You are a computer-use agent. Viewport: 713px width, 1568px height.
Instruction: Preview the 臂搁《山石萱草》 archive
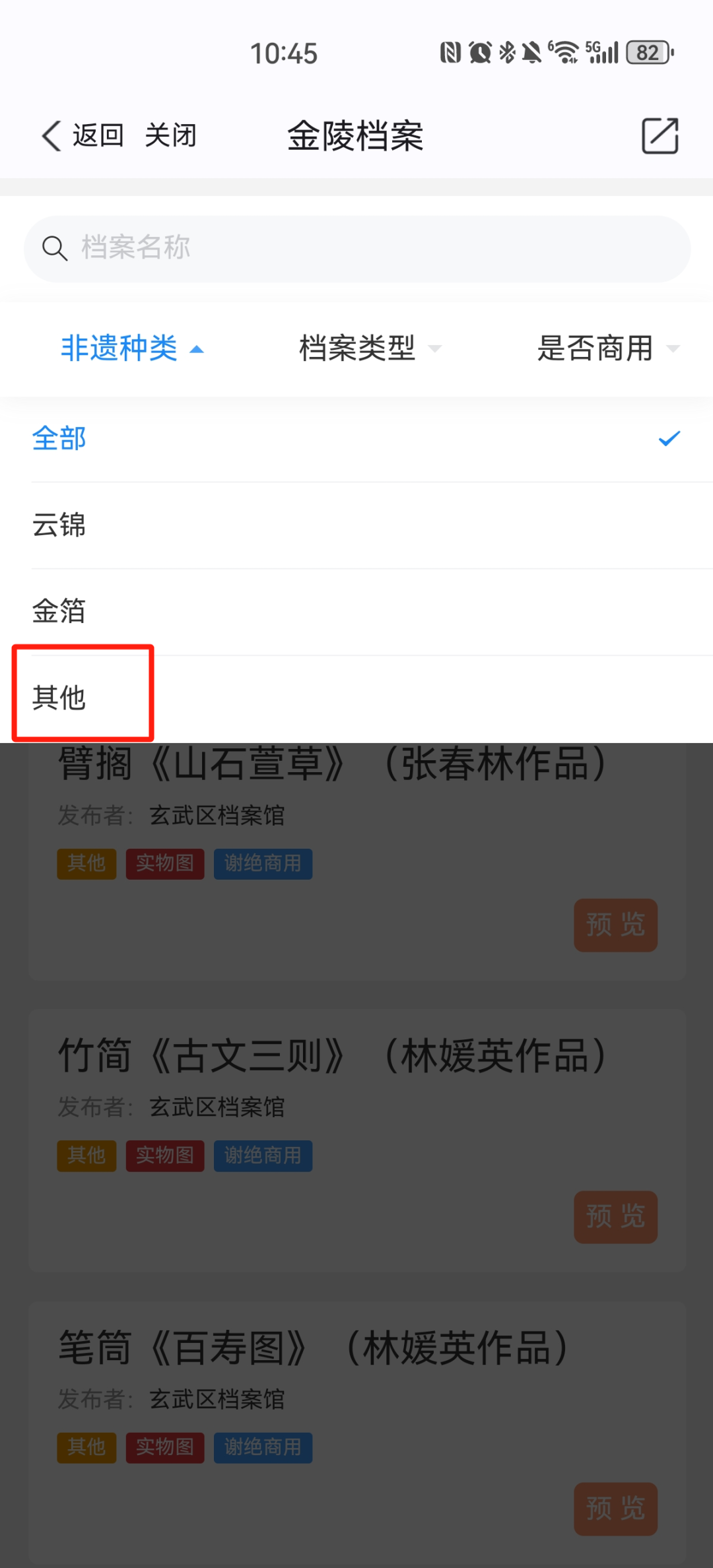[615, 925]
